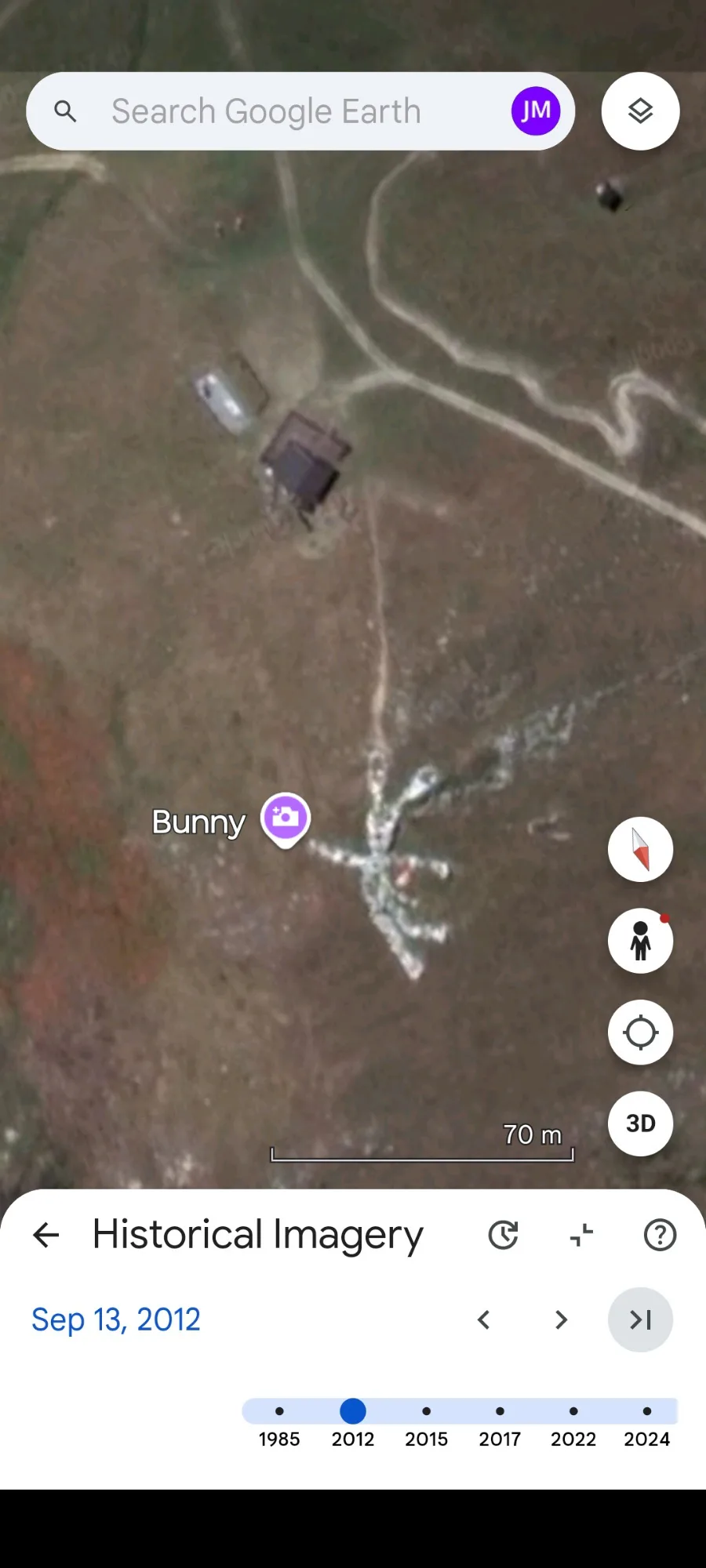This screenshot has height=1568, width=706.
Task: Reset orientation with the compass button
Action: [x=640, y=849]
